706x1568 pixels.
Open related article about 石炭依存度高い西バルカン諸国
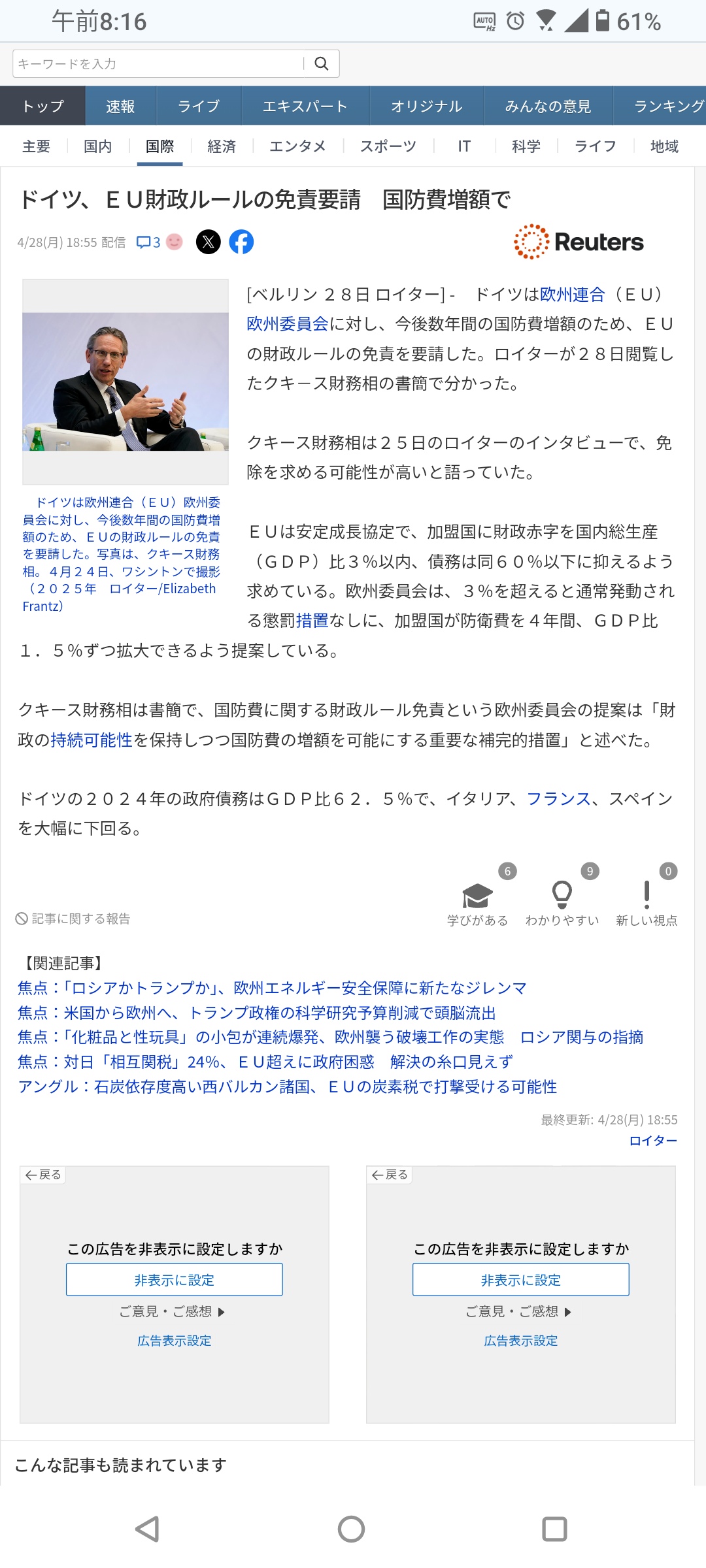[x=288, y=1086]
